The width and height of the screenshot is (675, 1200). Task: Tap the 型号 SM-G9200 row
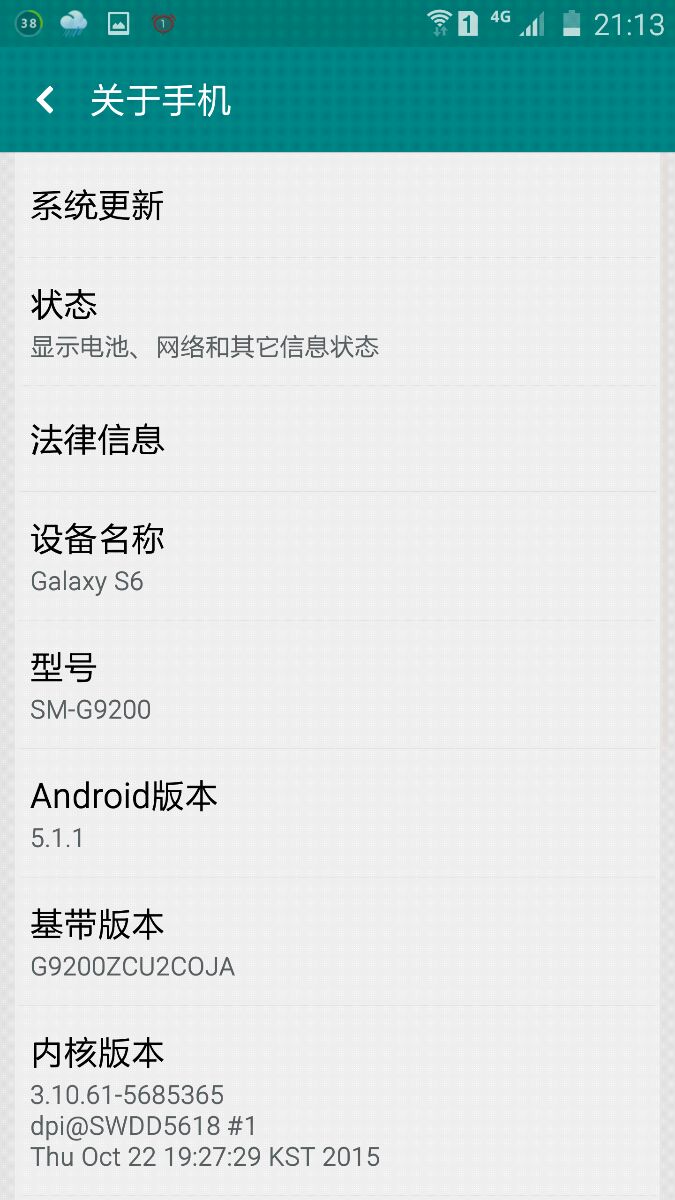click(x=337, y=686)
